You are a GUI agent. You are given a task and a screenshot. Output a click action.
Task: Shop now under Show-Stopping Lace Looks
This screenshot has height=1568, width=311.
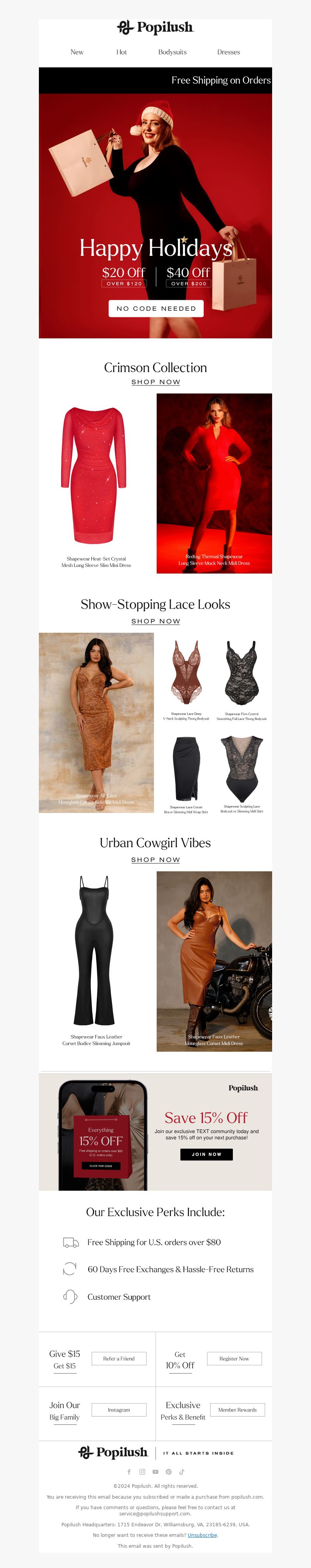coord(155,621)
